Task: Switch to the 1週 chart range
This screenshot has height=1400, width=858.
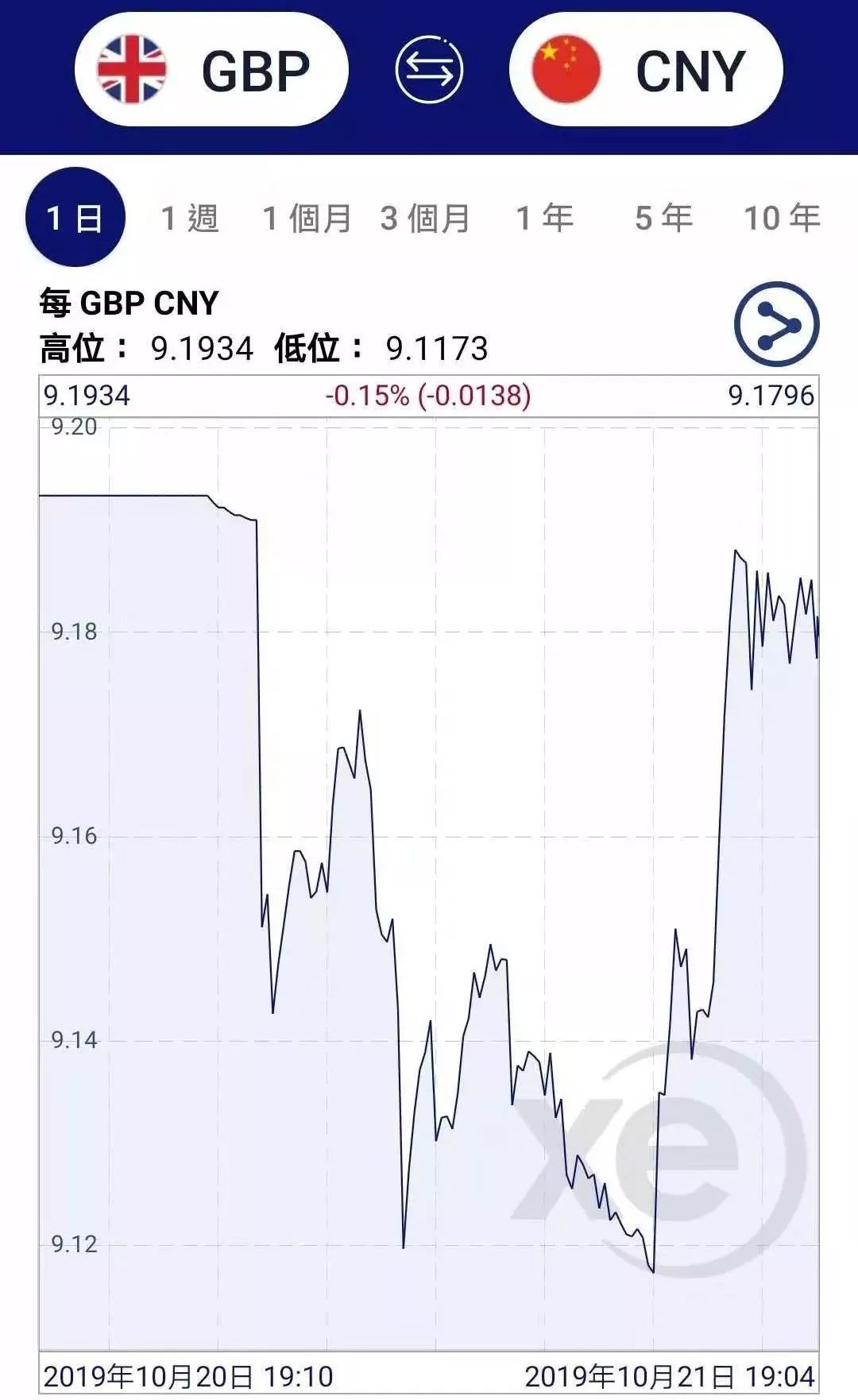Action: coord(190,218)
